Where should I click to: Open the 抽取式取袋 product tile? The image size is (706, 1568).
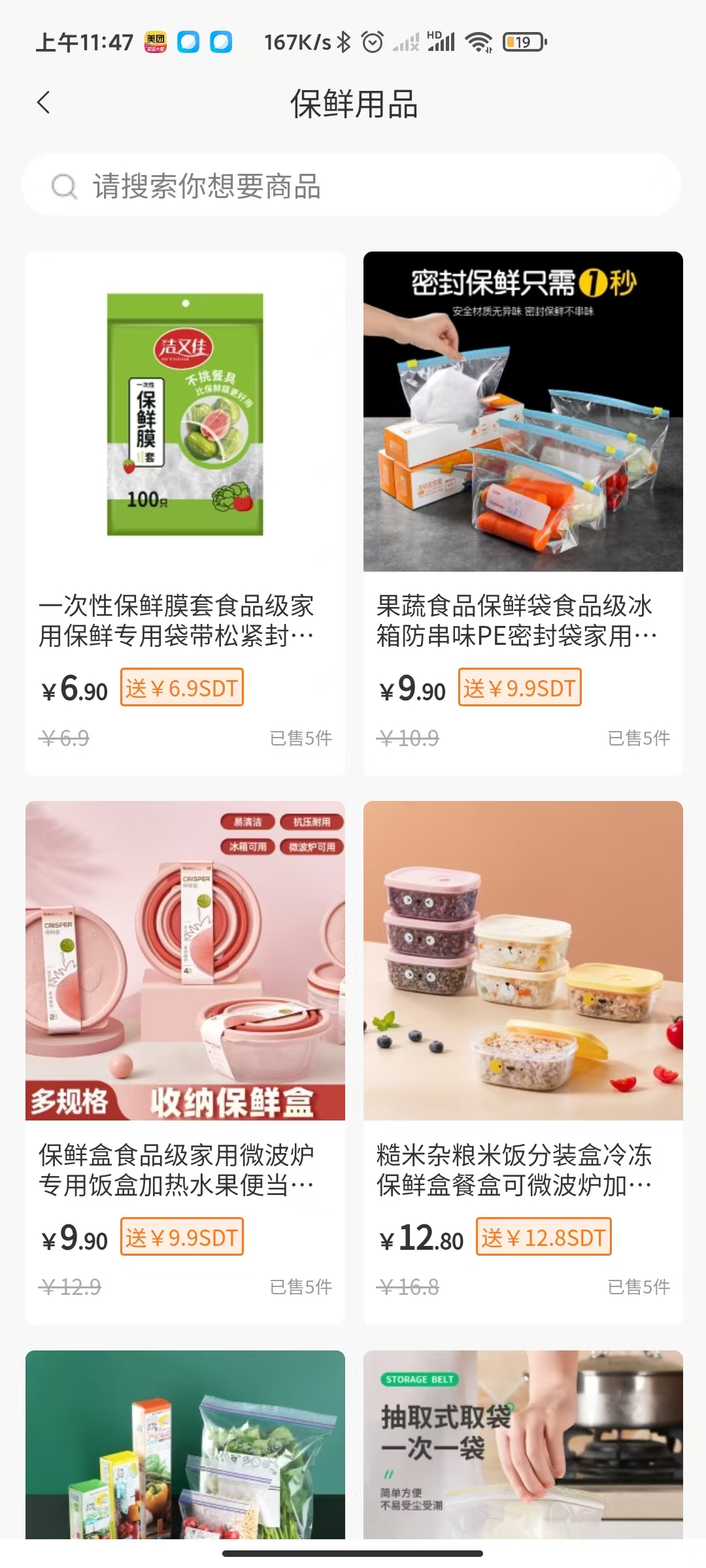point(523,1444)
